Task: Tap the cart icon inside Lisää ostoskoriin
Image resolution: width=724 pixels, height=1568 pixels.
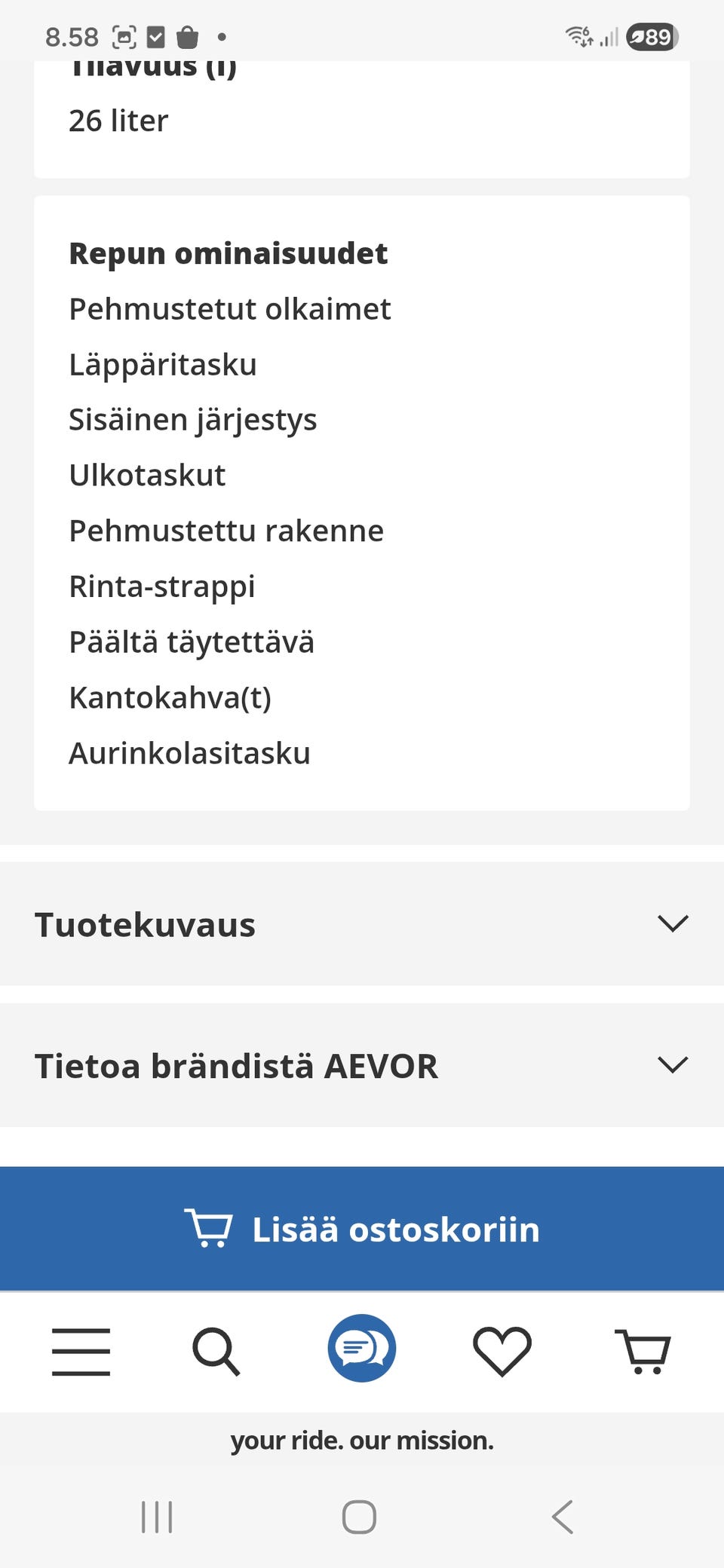Action: [x=209, y=1229]
